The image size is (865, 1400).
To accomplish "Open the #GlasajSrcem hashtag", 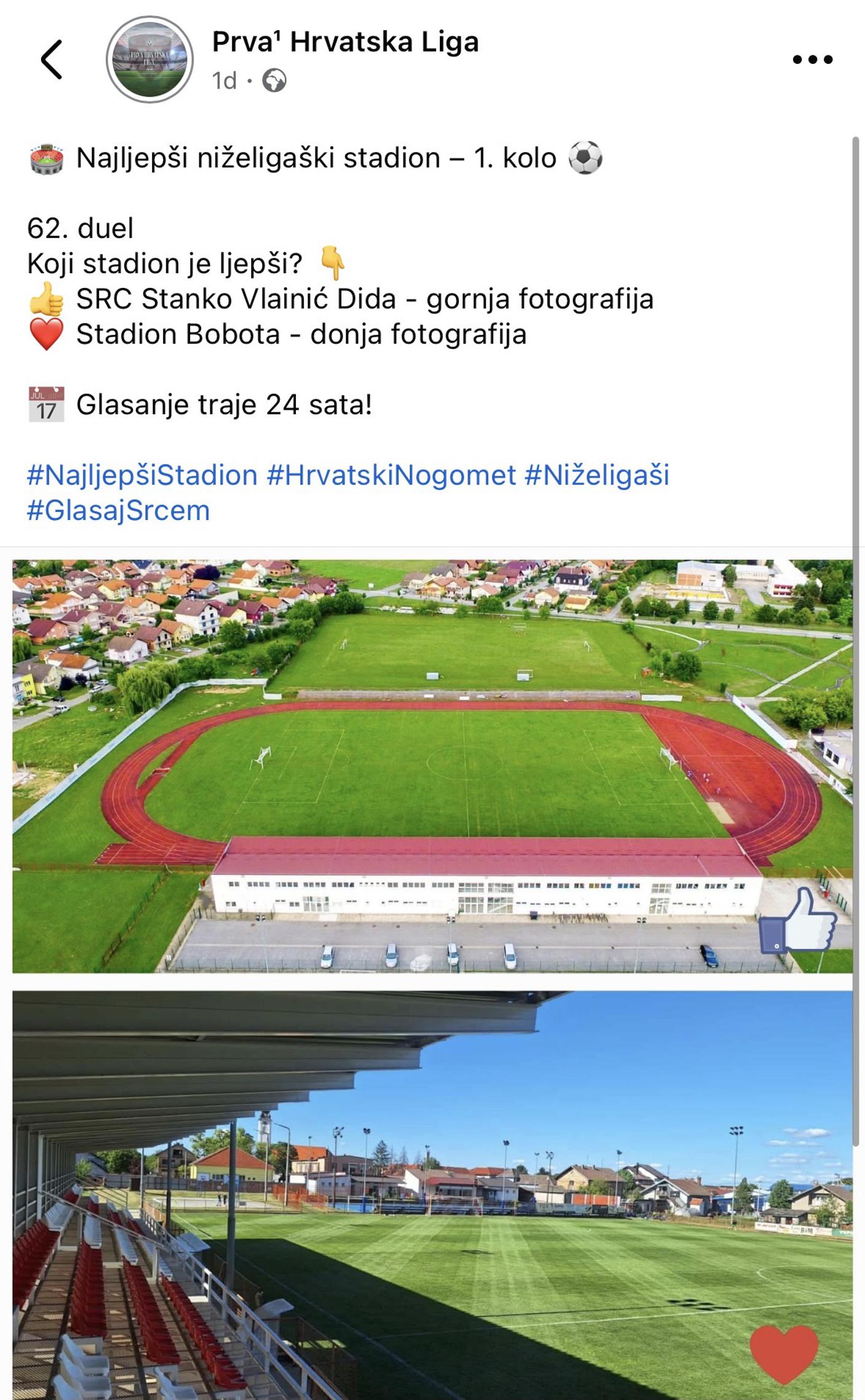I will (119, 510).
